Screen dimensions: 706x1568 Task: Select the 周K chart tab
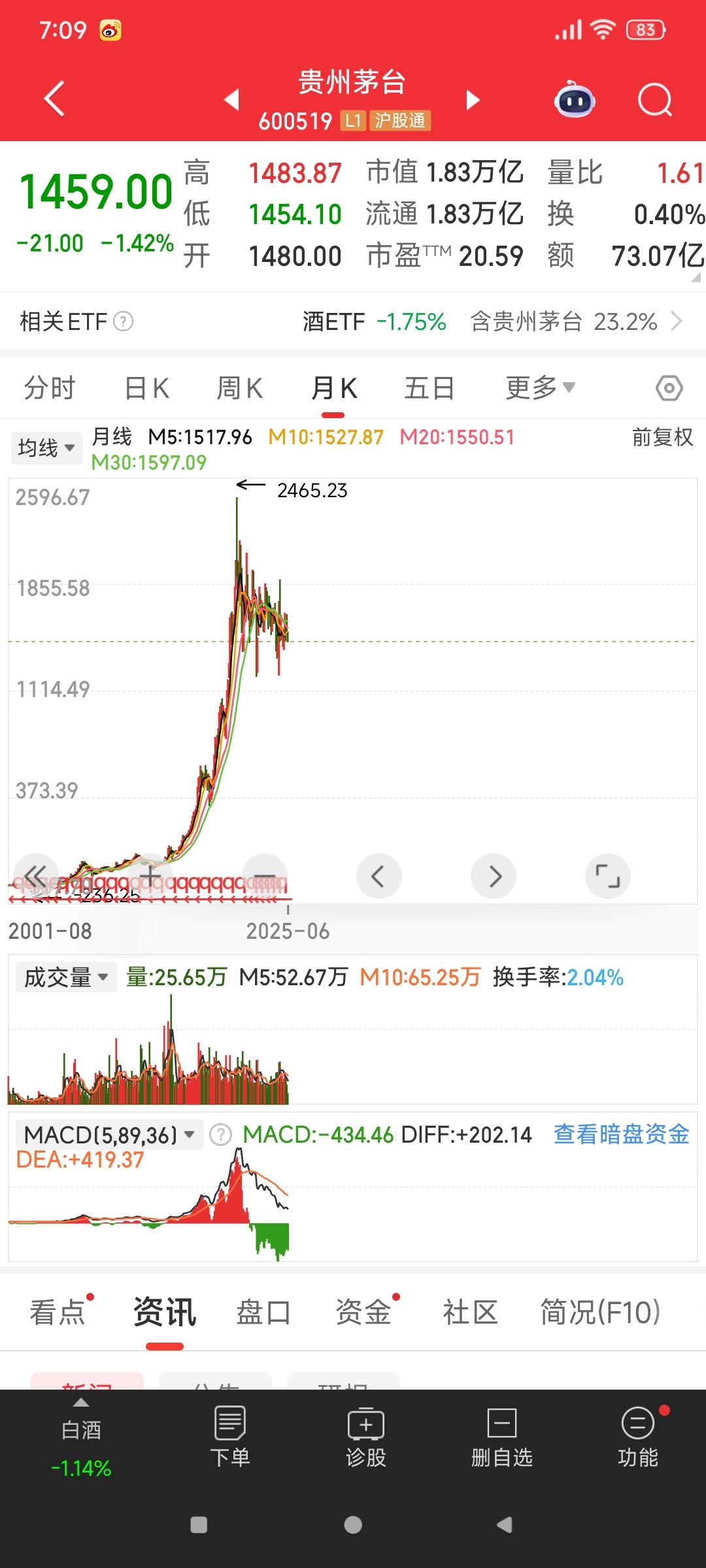click(240, 388)
